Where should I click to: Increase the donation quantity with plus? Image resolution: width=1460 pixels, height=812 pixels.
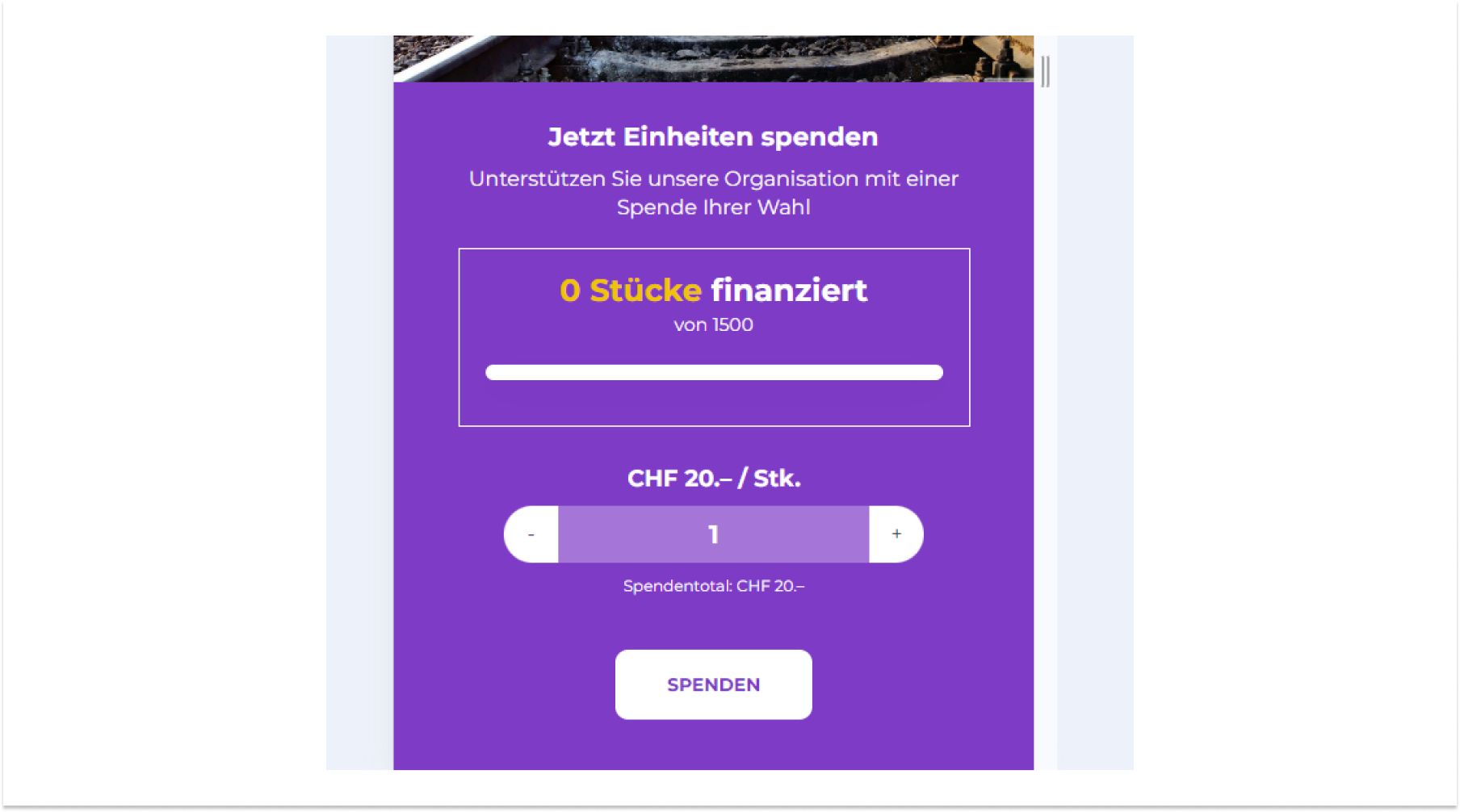896,534
